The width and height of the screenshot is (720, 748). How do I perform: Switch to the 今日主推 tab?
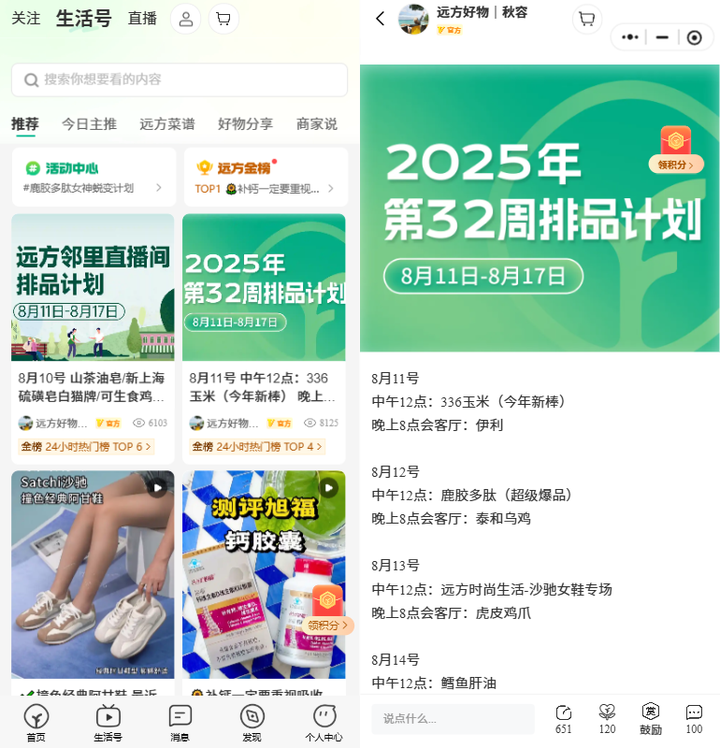tap(89, 124)
